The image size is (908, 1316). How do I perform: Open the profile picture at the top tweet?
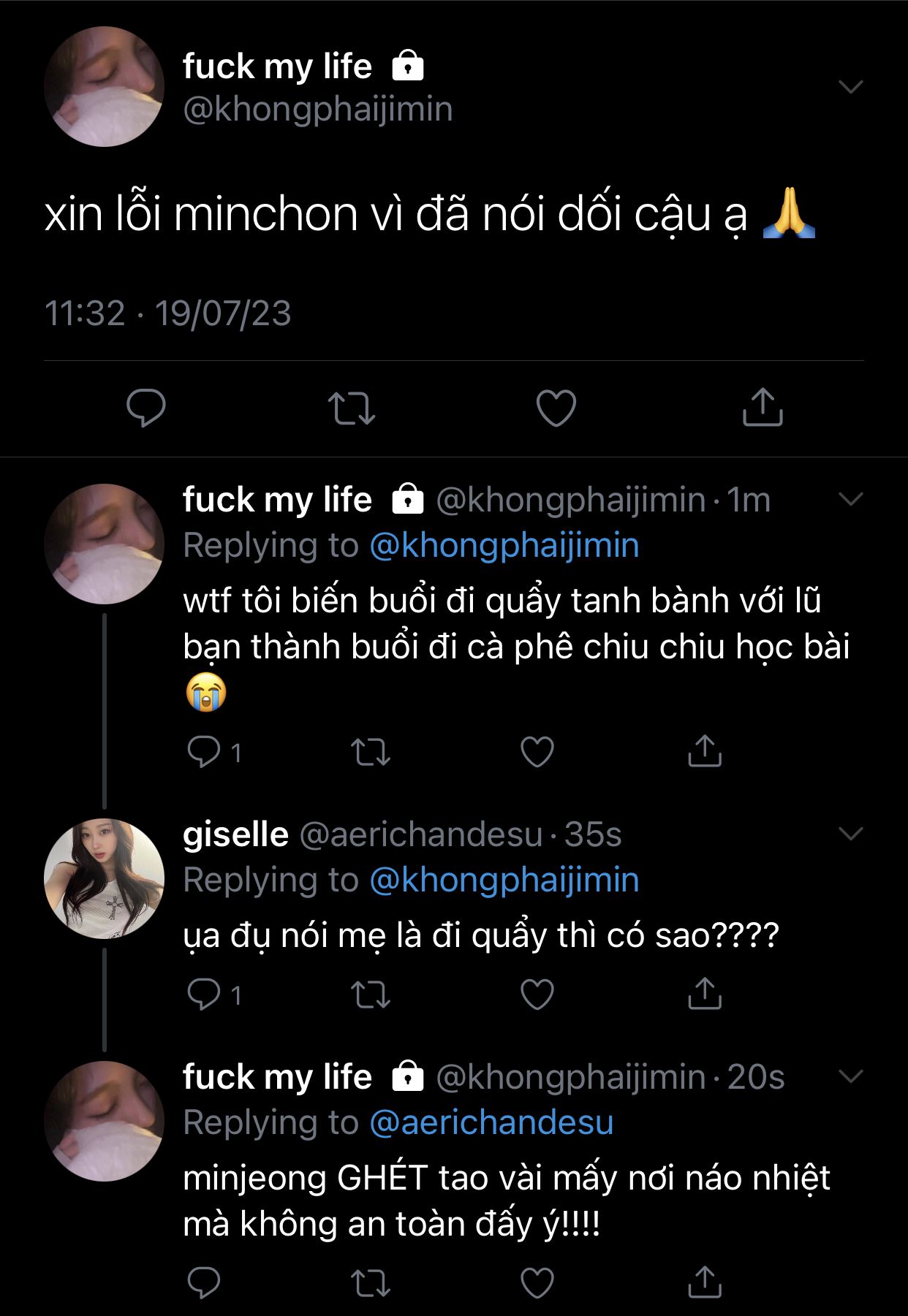[104, 87]
